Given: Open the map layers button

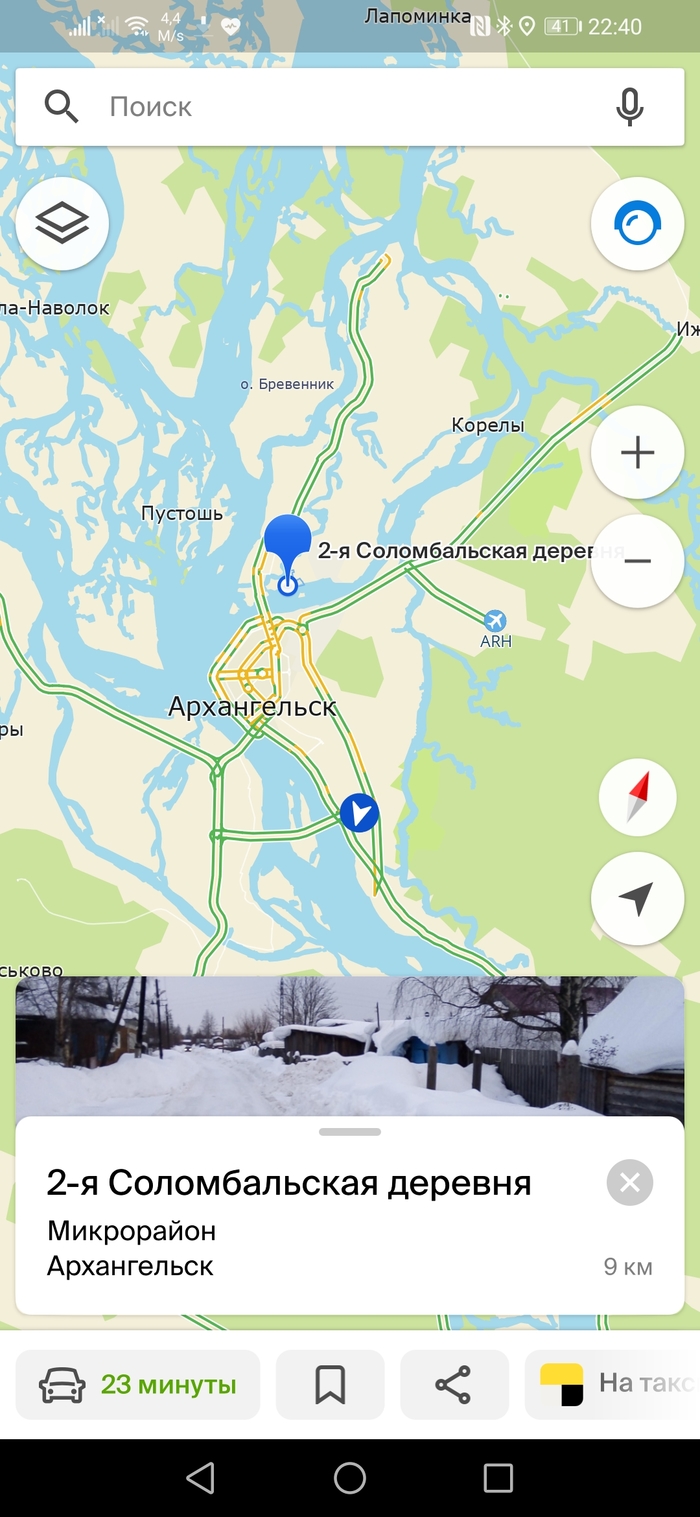Looking at the screenshot, I should [x=62, y=224].
